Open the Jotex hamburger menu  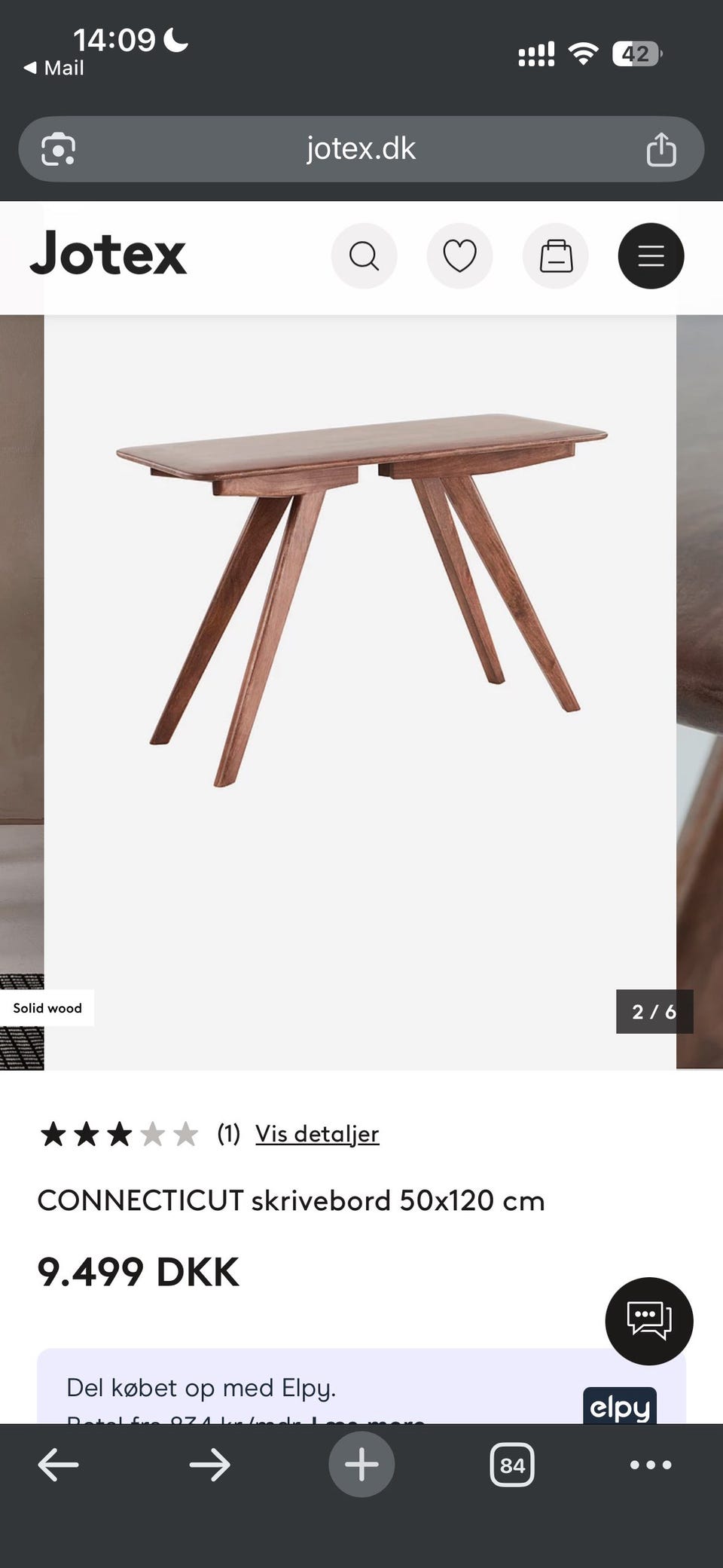(651, 255)
